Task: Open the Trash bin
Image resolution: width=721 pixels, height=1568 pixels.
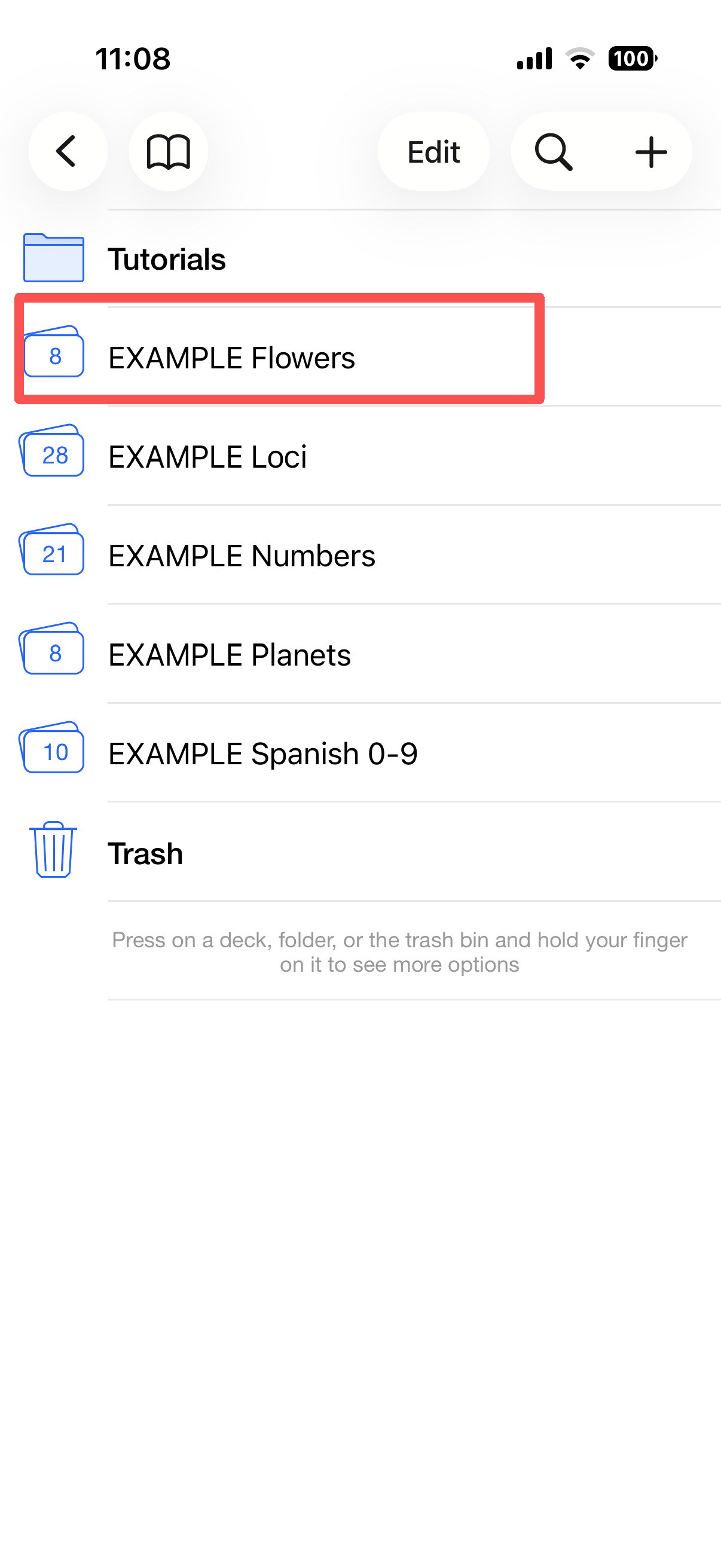Action: tap(360, 852)
